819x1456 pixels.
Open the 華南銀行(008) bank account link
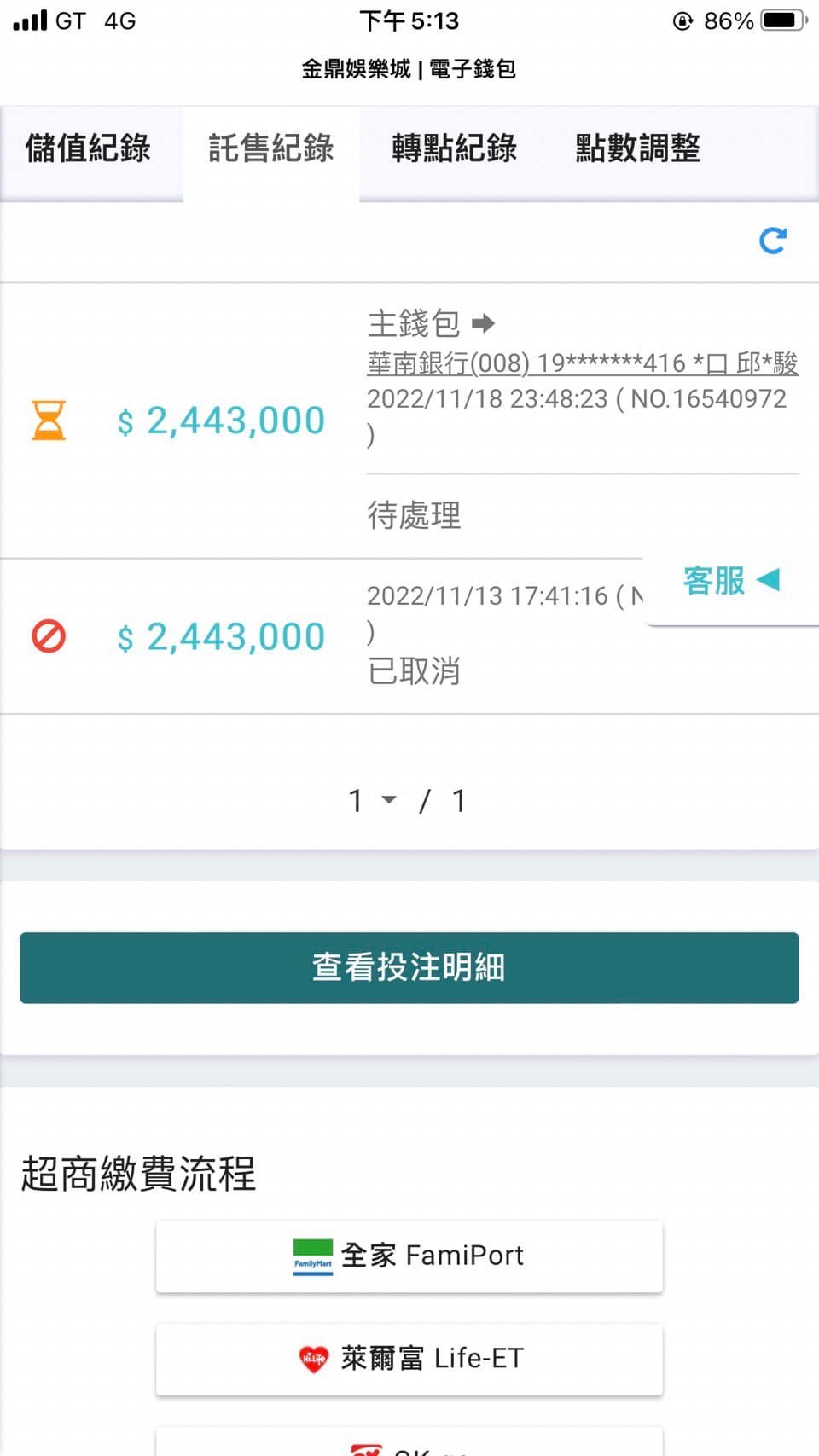(x=583, y=363)
